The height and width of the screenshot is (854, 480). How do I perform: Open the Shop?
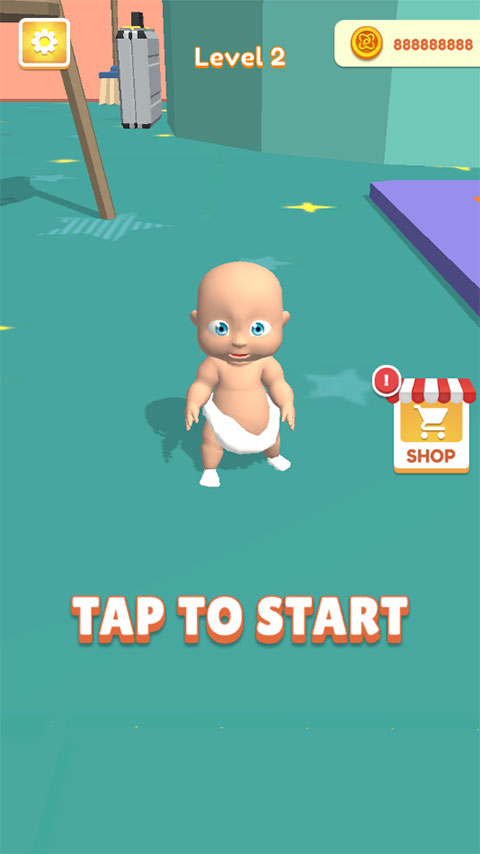click(431, 425)
